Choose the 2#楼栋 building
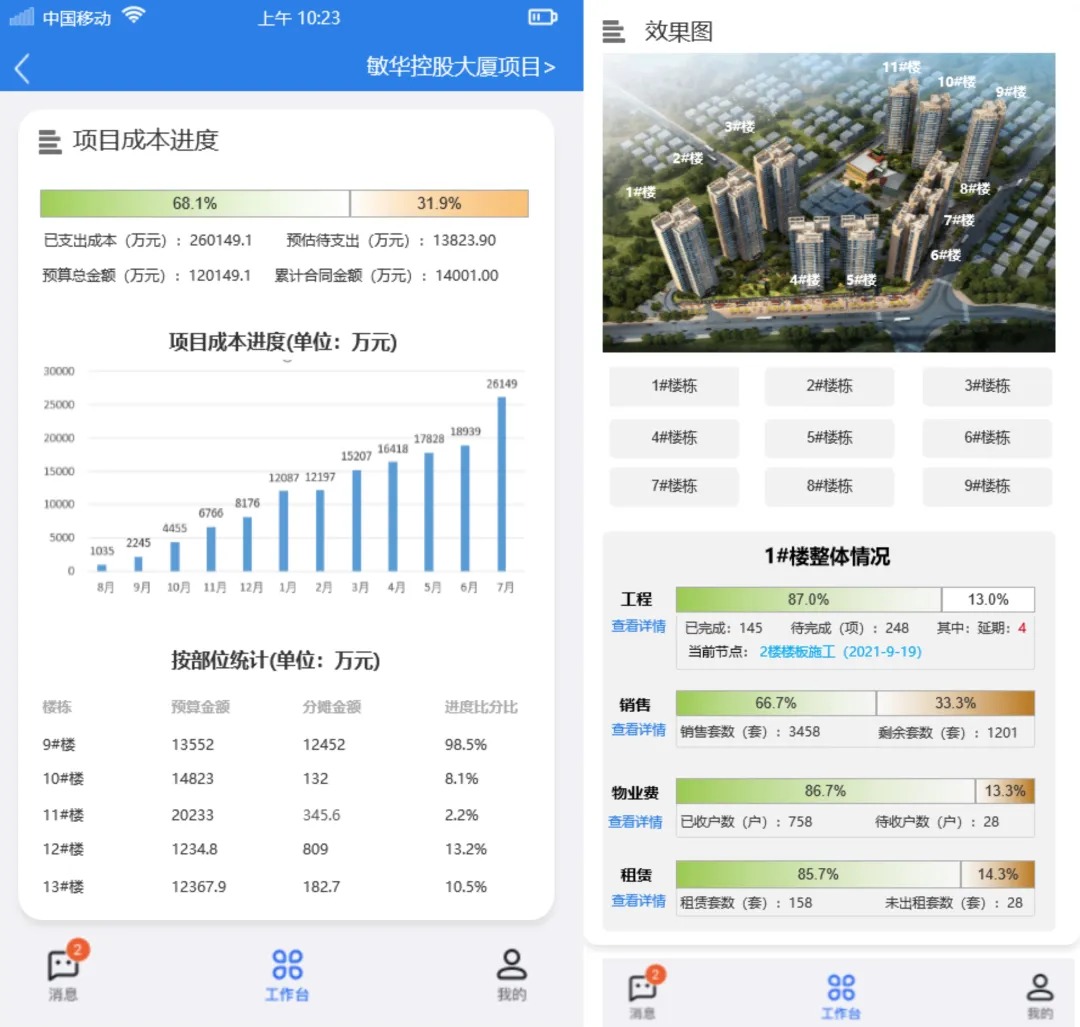Screen dimensions: 1080x1027 click(829, 386)
